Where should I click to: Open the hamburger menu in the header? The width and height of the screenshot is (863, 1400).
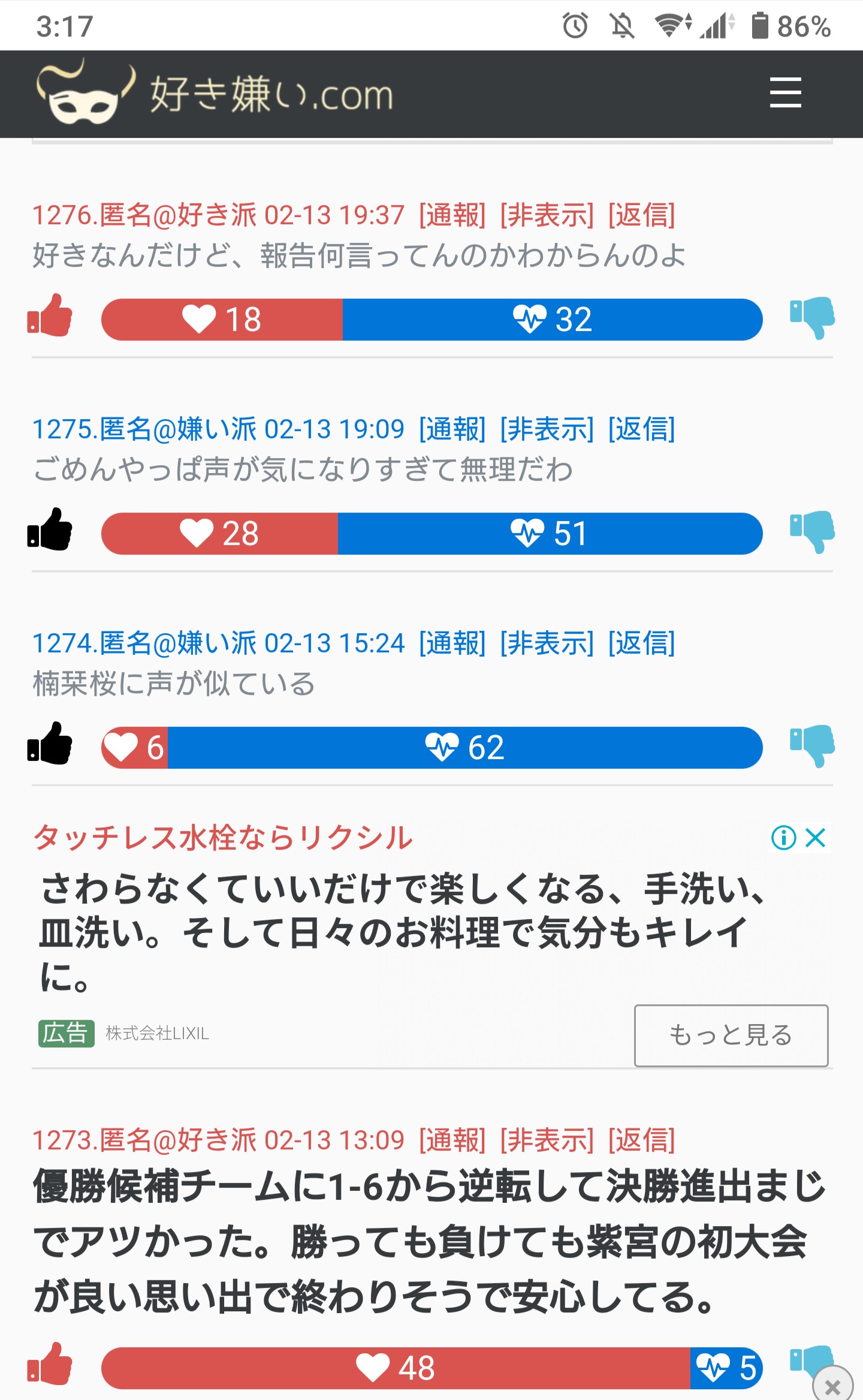(785, 92)
